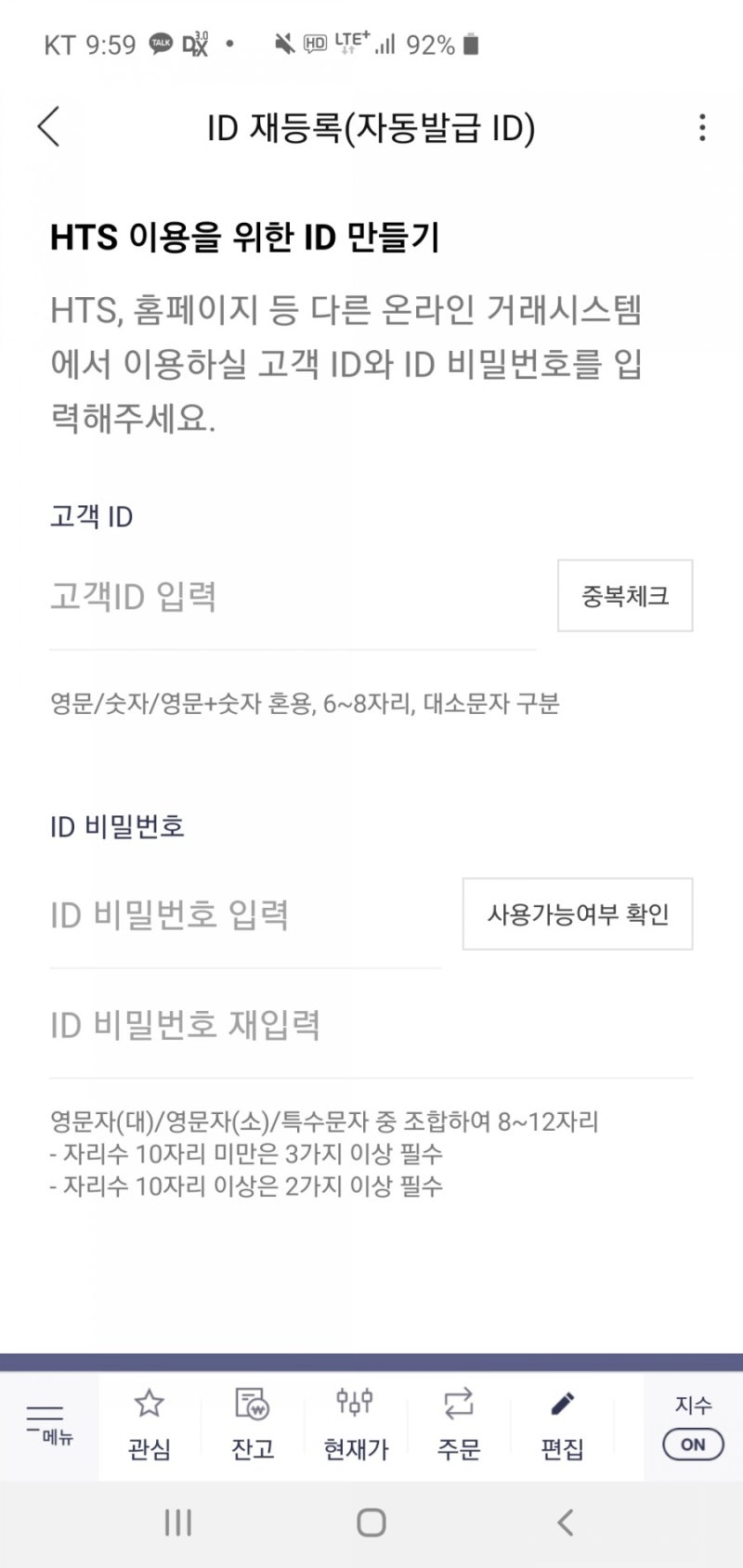Image resolution: width=743 pixels, height=1568 pixels.
Task: Open the 메뉴 hamburger icon
Action: (x=48, y=1425)
